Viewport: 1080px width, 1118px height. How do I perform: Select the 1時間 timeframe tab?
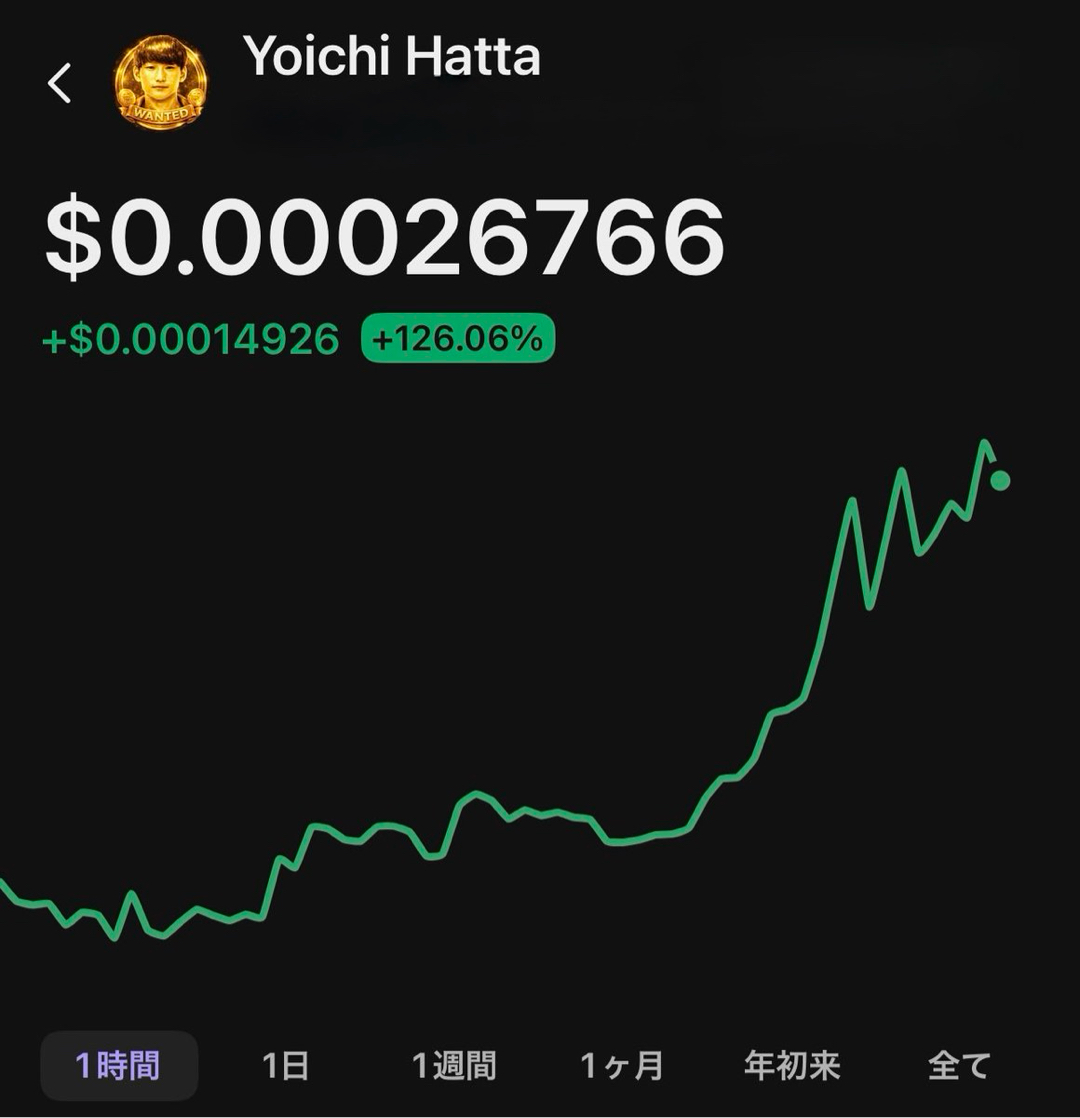pyautogui.click(x=119, y=1065)
